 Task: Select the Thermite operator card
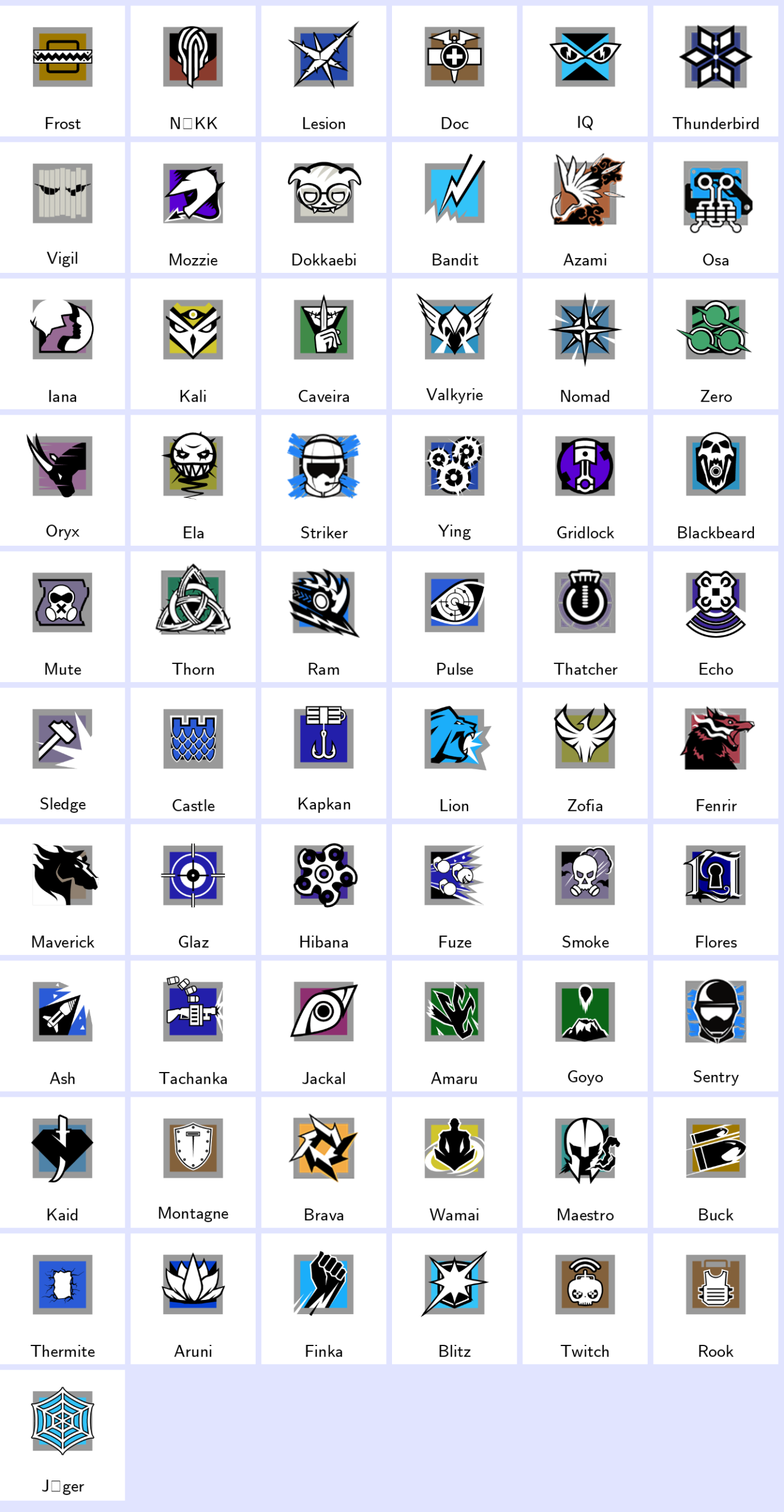pyautogui.click(x=63, y=1299)
